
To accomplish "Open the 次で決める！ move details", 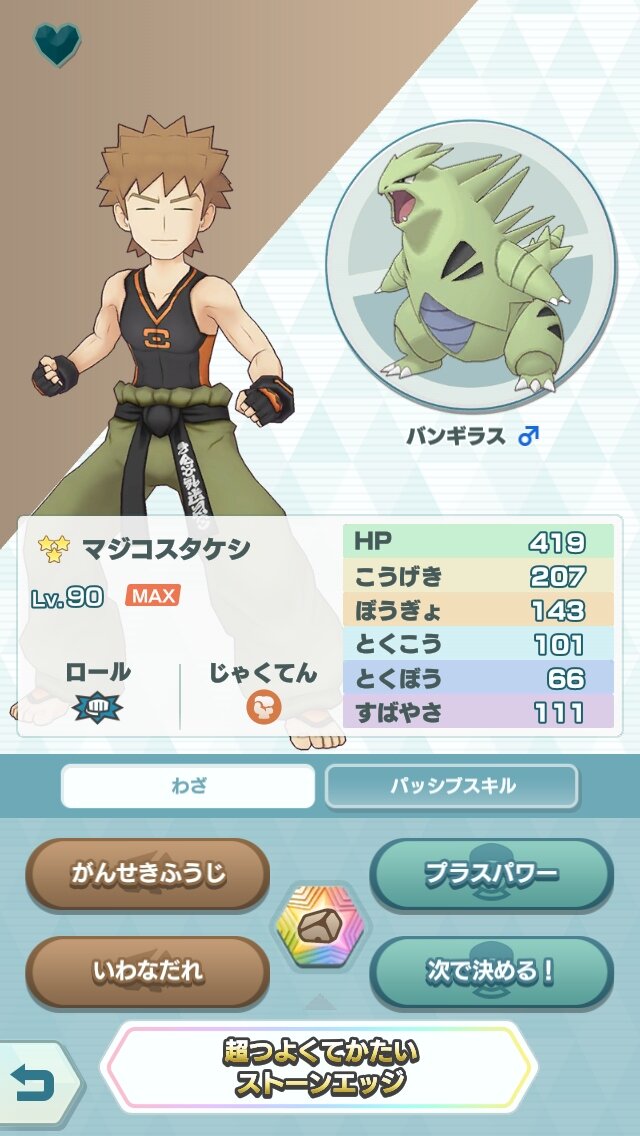I will [491, 971].
